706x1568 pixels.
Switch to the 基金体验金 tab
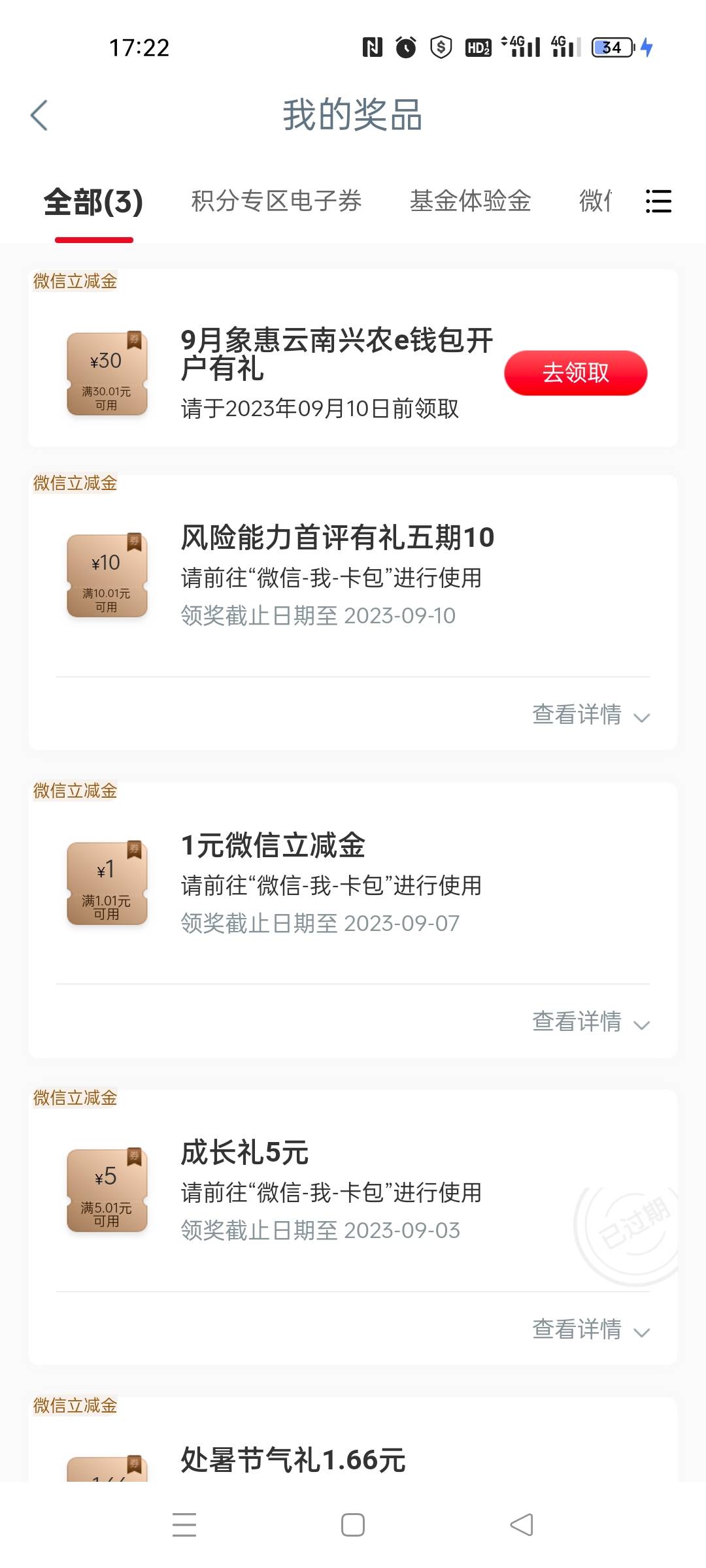[x=470, y=201]
